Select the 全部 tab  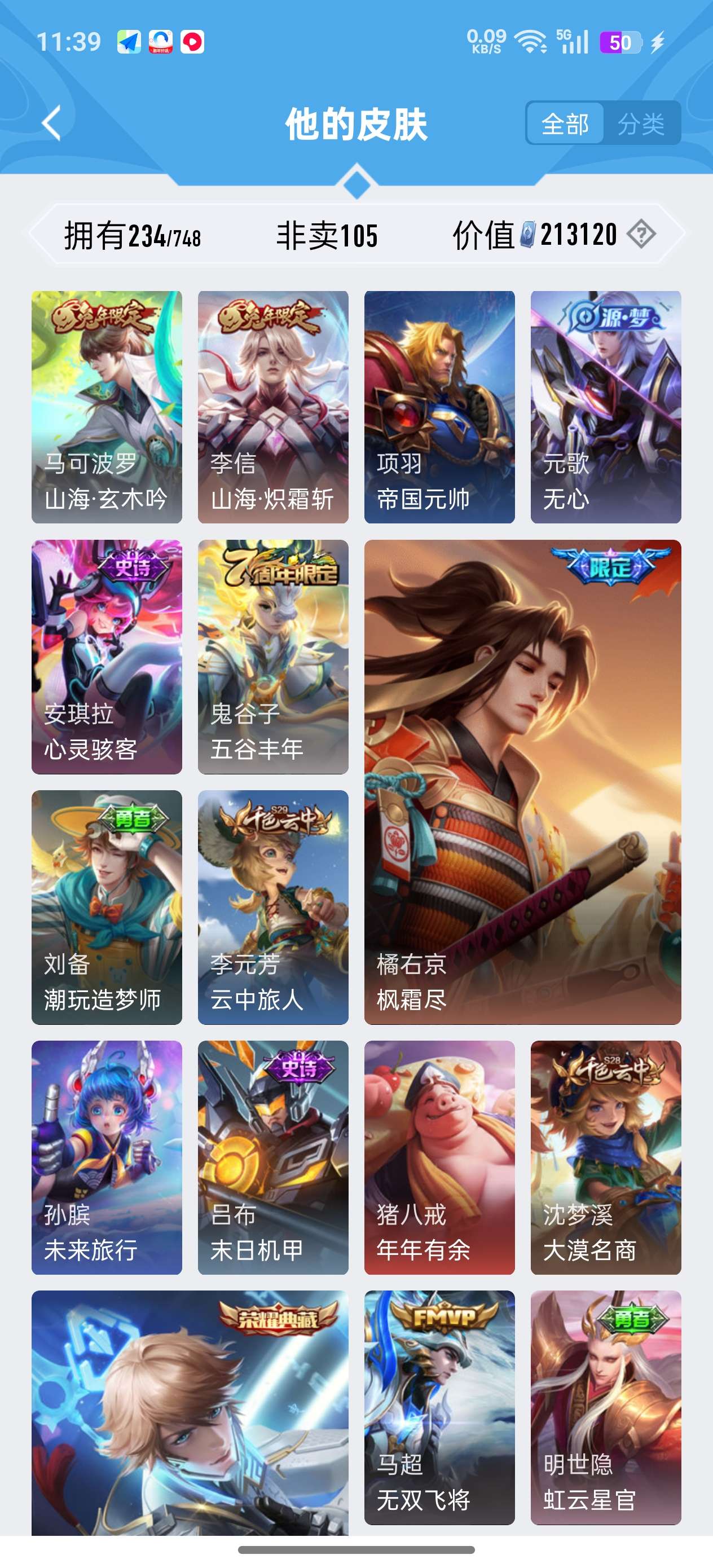click(565, 124)
